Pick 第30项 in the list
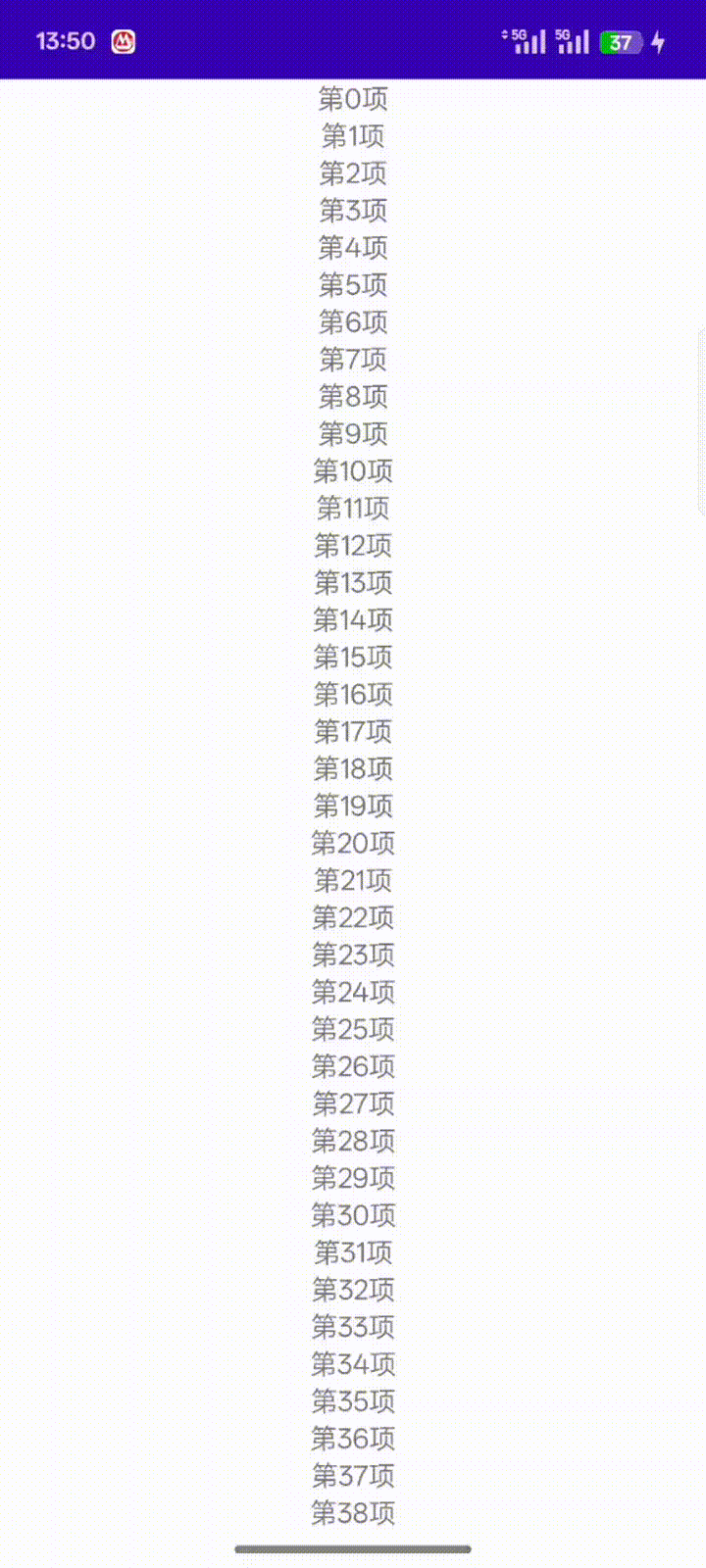This screenshot has height=1568, width=706. coord(353,1216)
